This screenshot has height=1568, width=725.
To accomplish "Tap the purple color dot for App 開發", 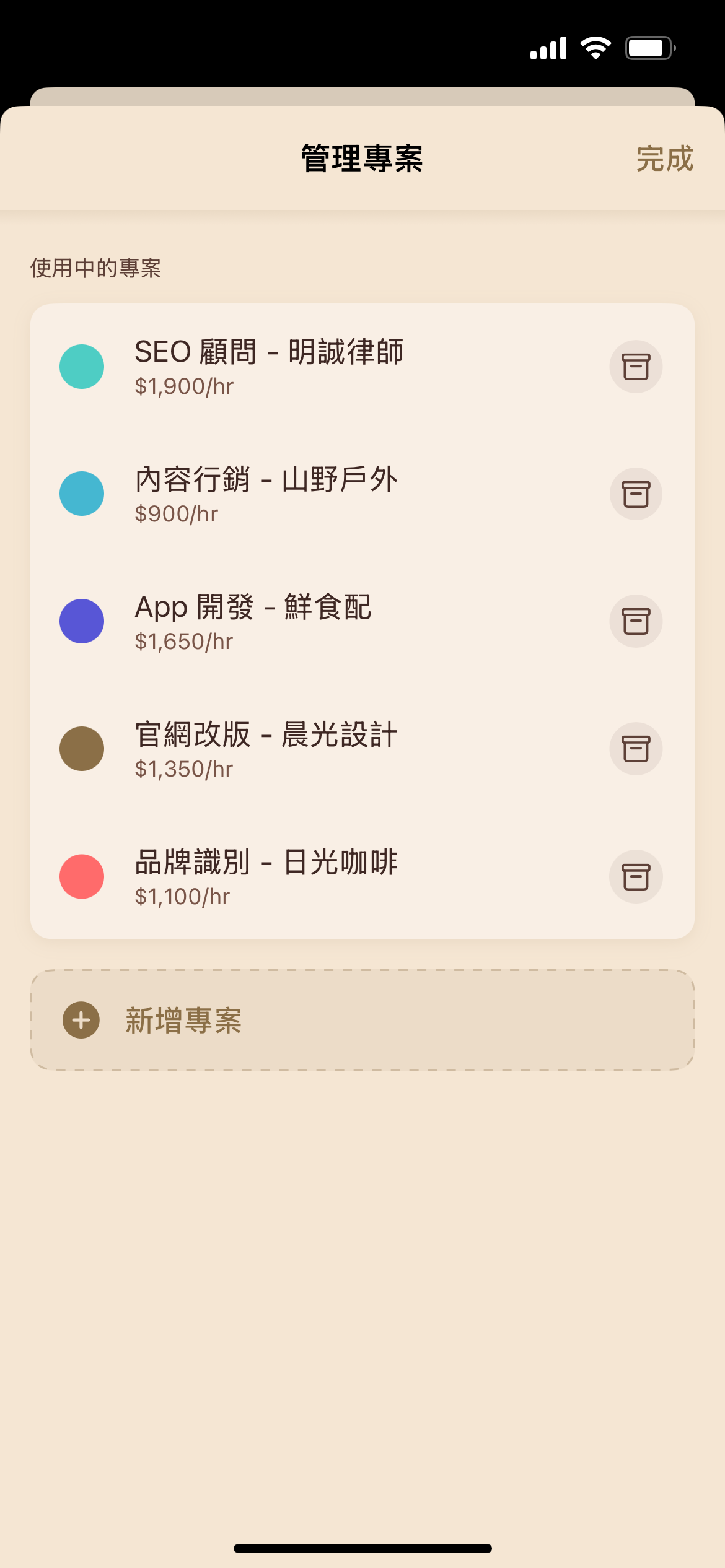I will pyautogui.click(x=82, y=621).
